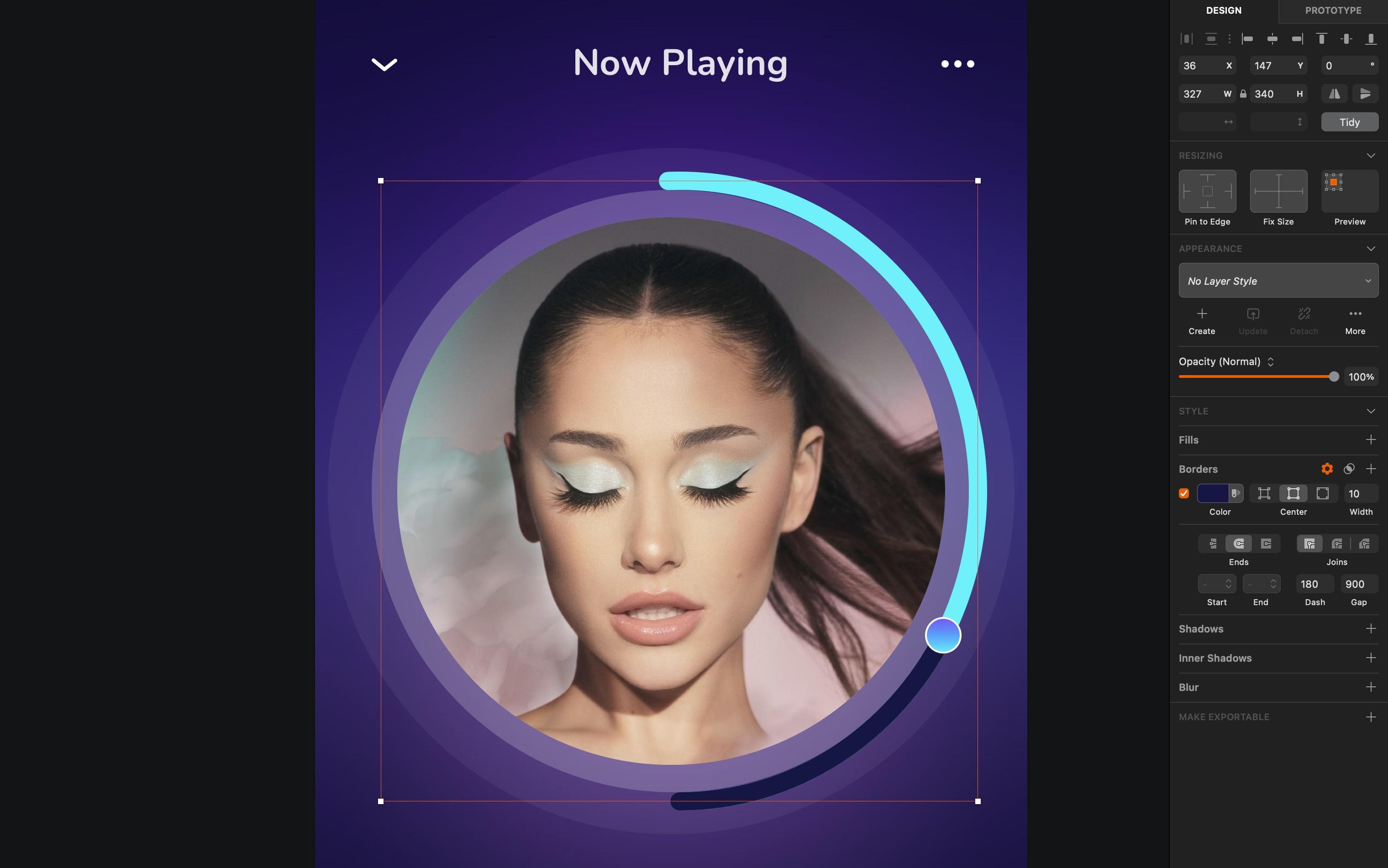Viewport: 1388px width, 868px height.
Task: Edit the border Width field
Action: pos(1359,494)
